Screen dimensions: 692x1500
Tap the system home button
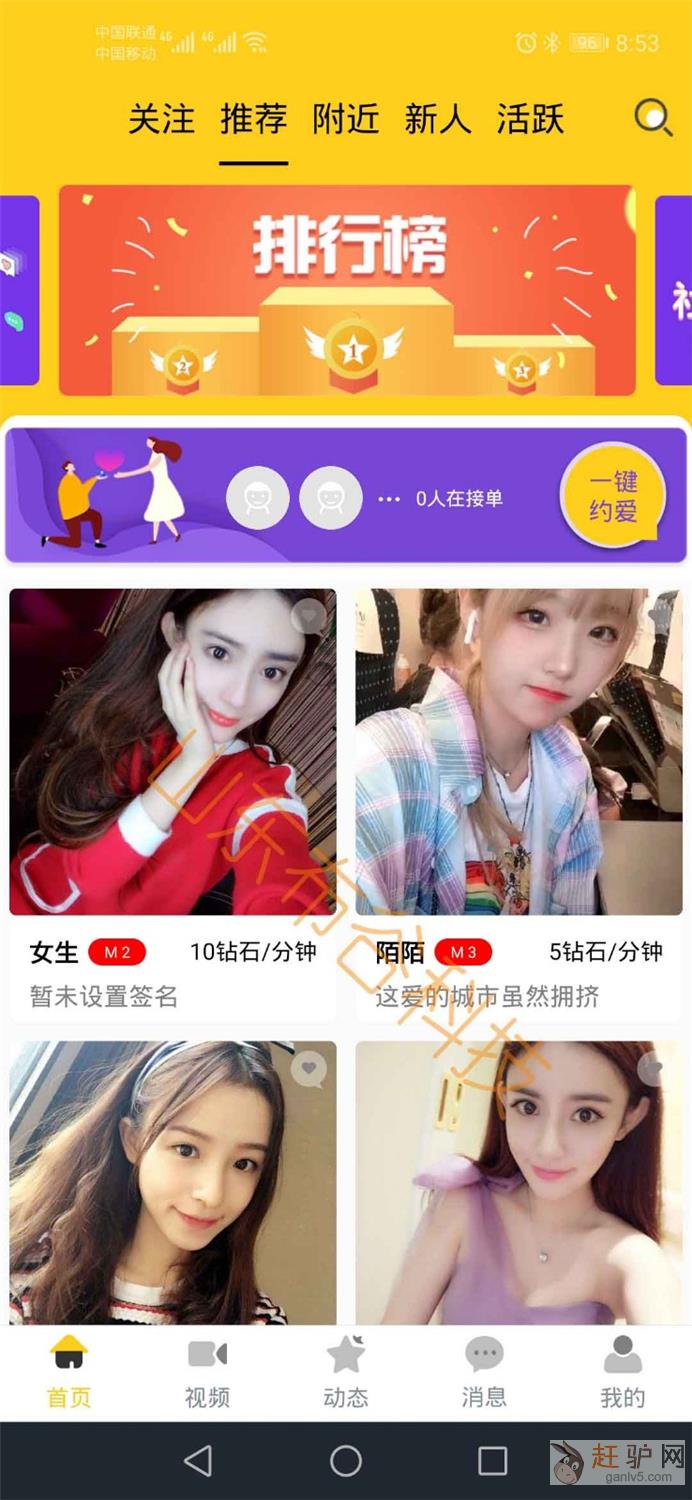click(346, 1461)
